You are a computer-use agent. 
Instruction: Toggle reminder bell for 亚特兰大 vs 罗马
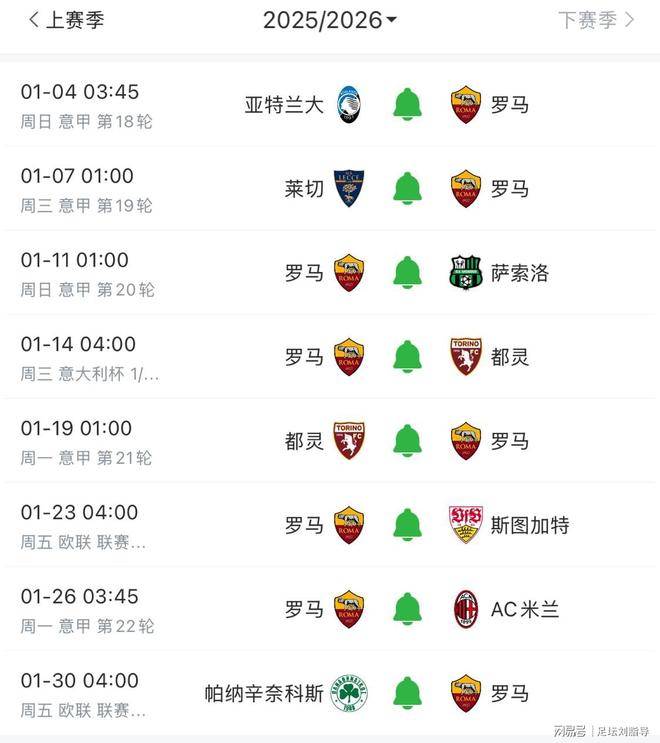[407, 104]
